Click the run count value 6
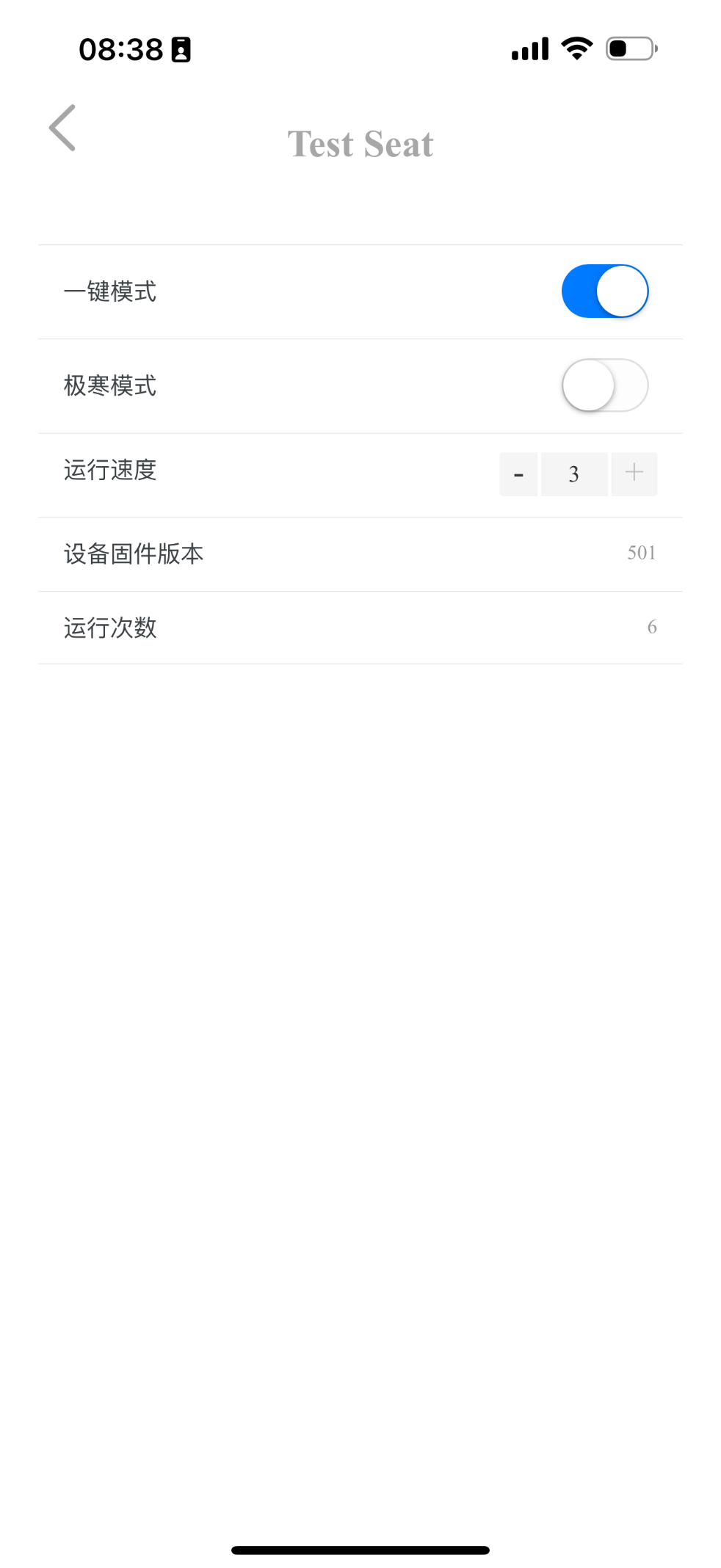The height and width of the screenshot is (1568, 721). tap(653, 626)
